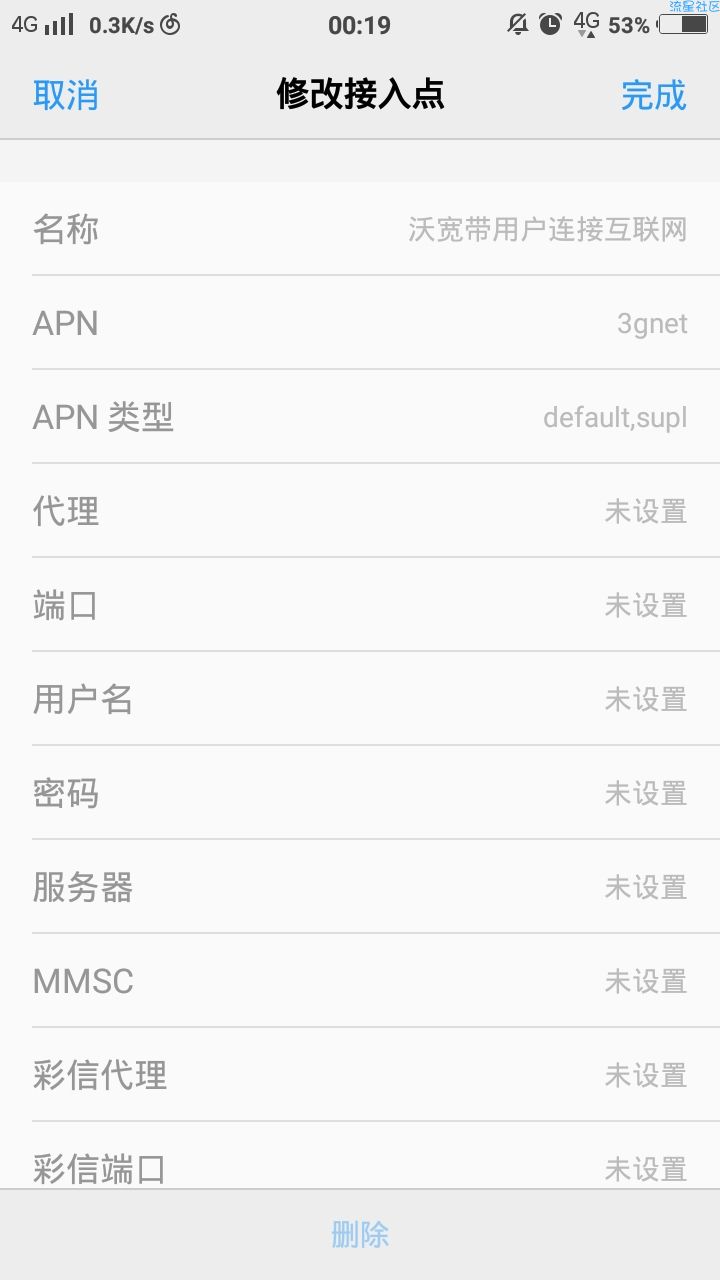
Task: Edit the 名称 field
Action: coord(360,229)
